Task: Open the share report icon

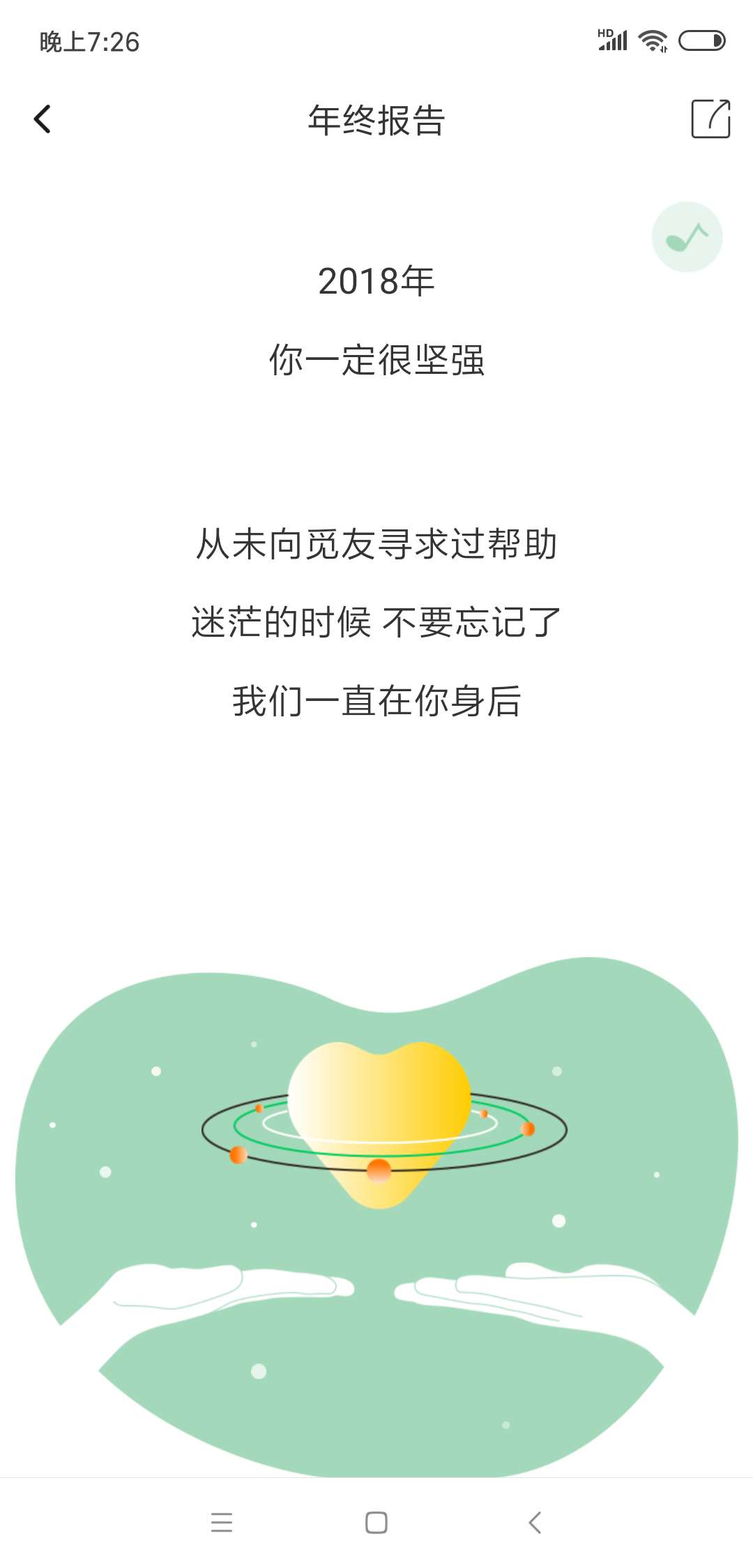Action: [711, 119]
